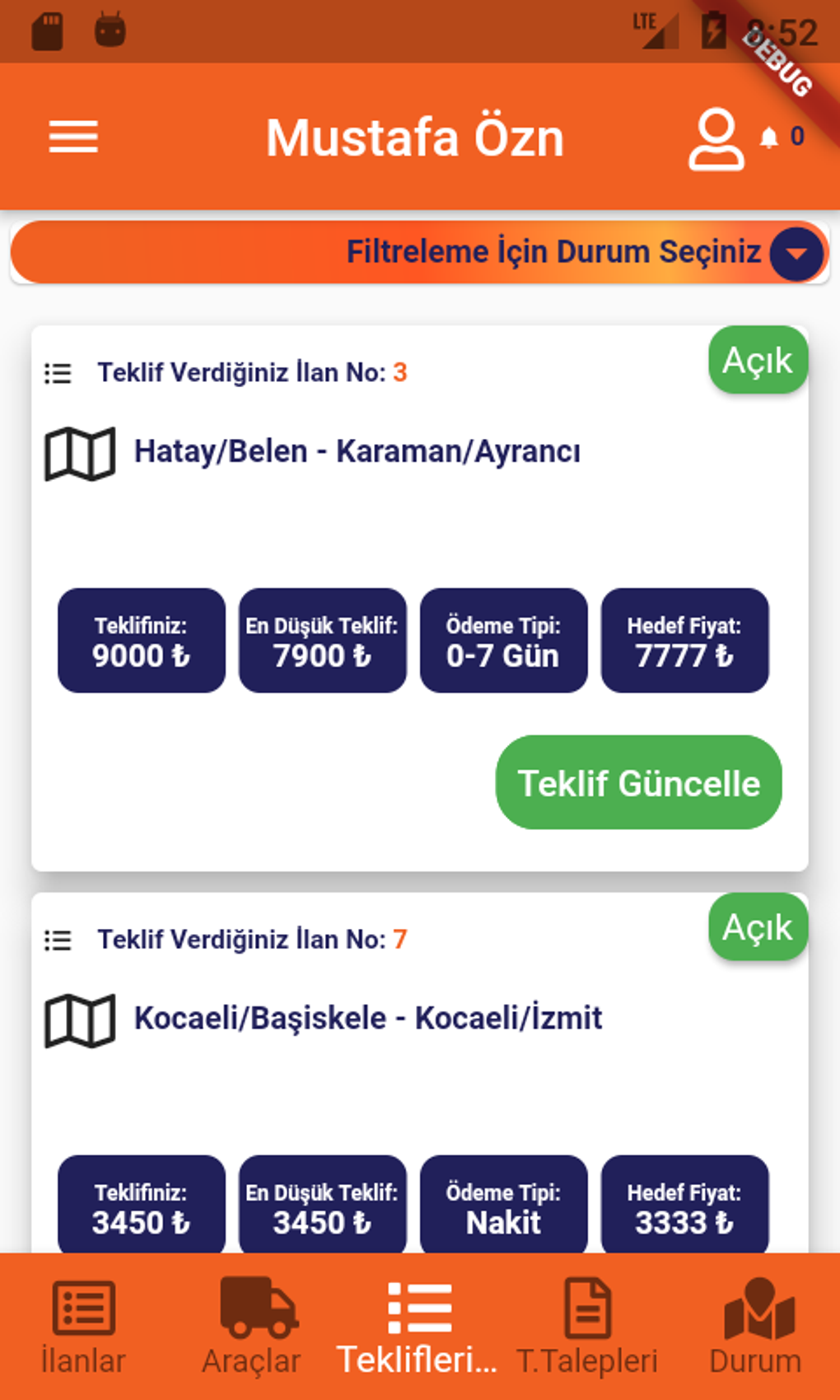
Task: Open the hamburger drawer menu
Action: (73, 137)
